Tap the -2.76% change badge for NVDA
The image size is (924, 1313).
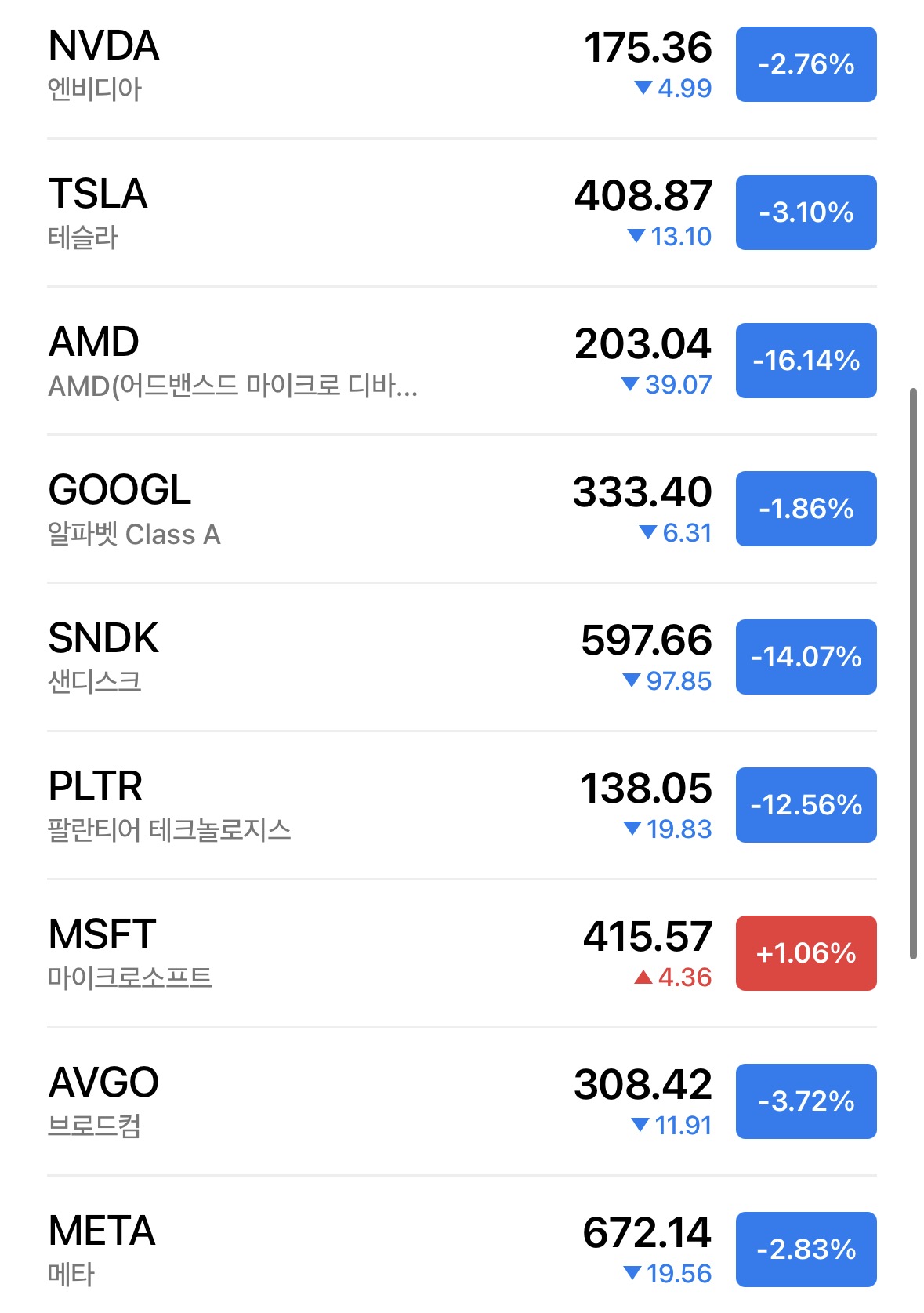click(806, 64)
